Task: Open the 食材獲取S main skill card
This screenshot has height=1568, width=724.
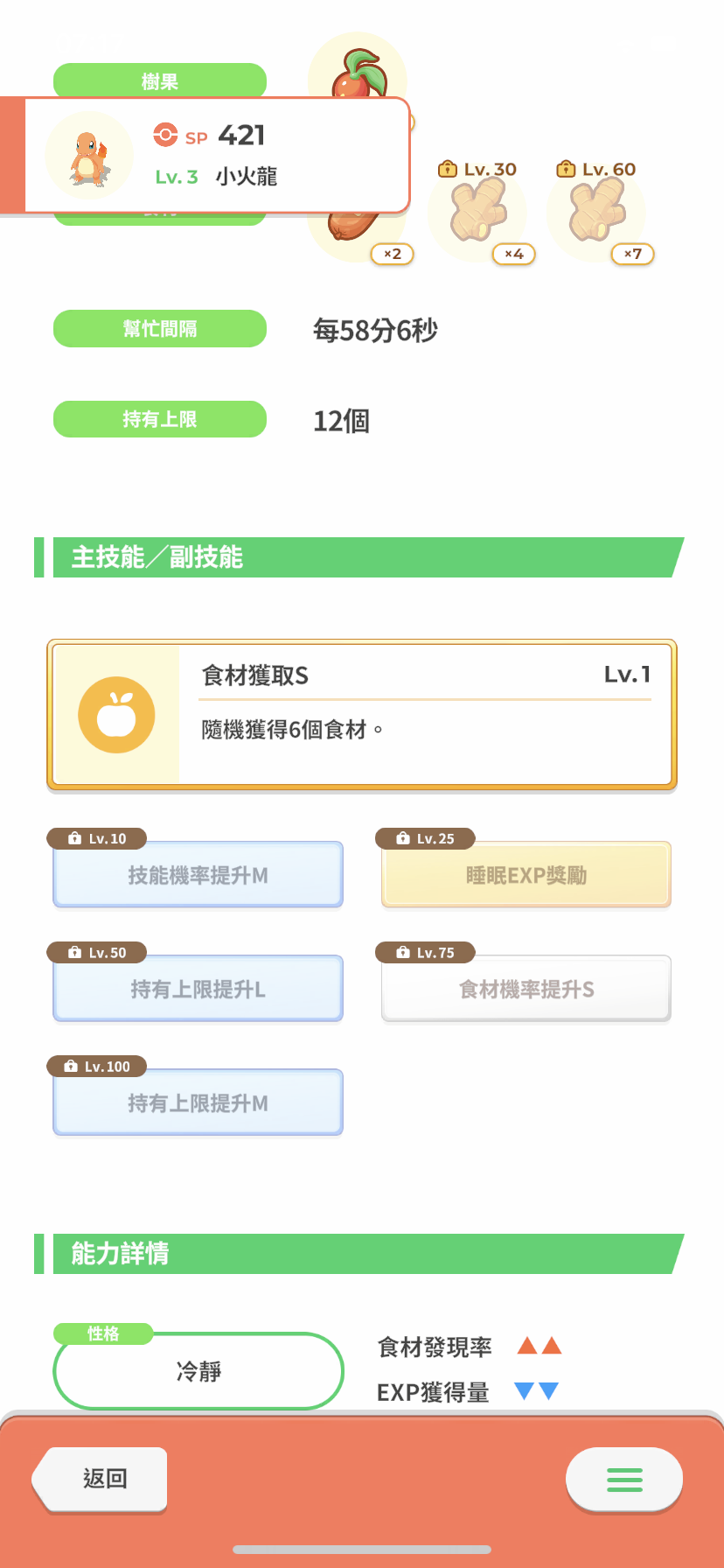Action: tap(362, 715)
